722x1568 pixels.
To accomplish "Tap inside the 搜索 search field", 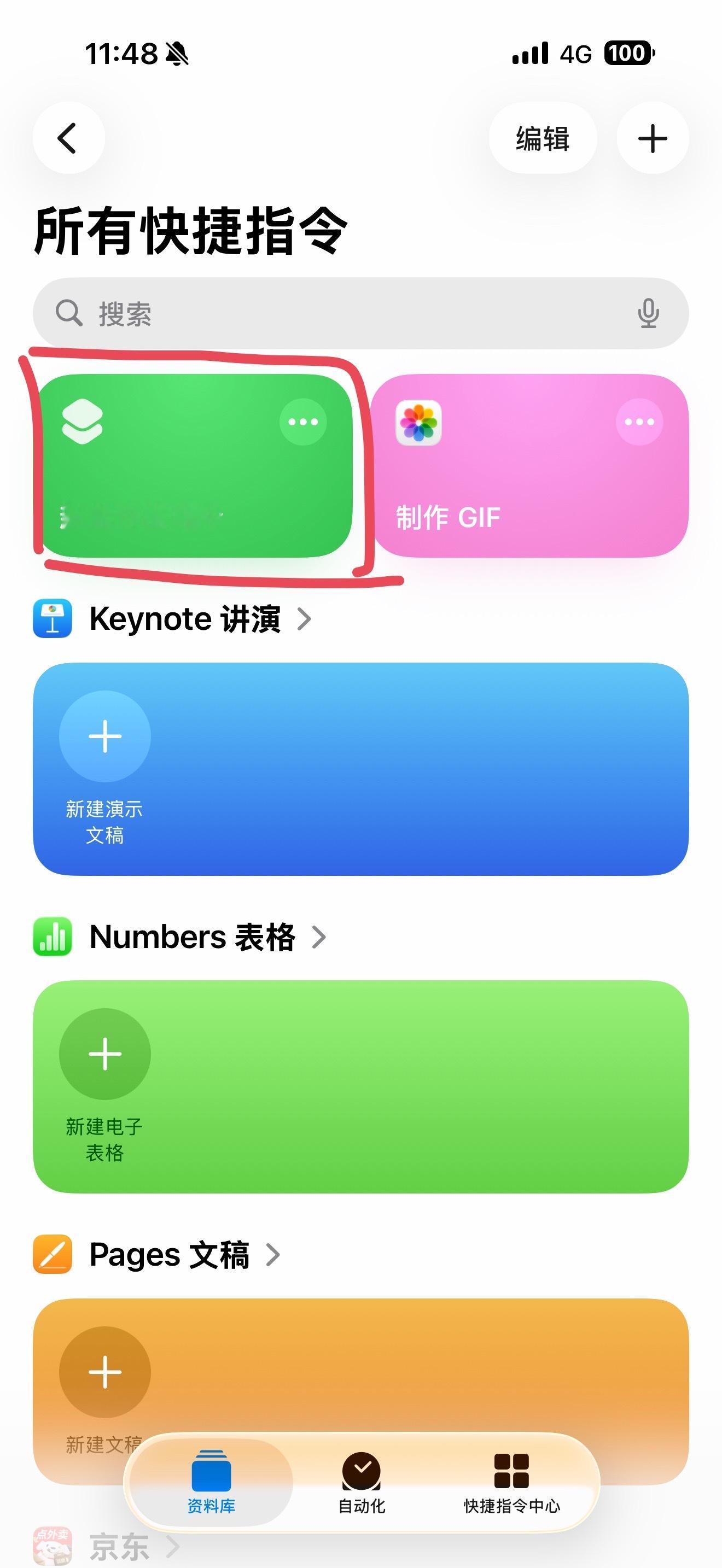I will click(243, 314).
